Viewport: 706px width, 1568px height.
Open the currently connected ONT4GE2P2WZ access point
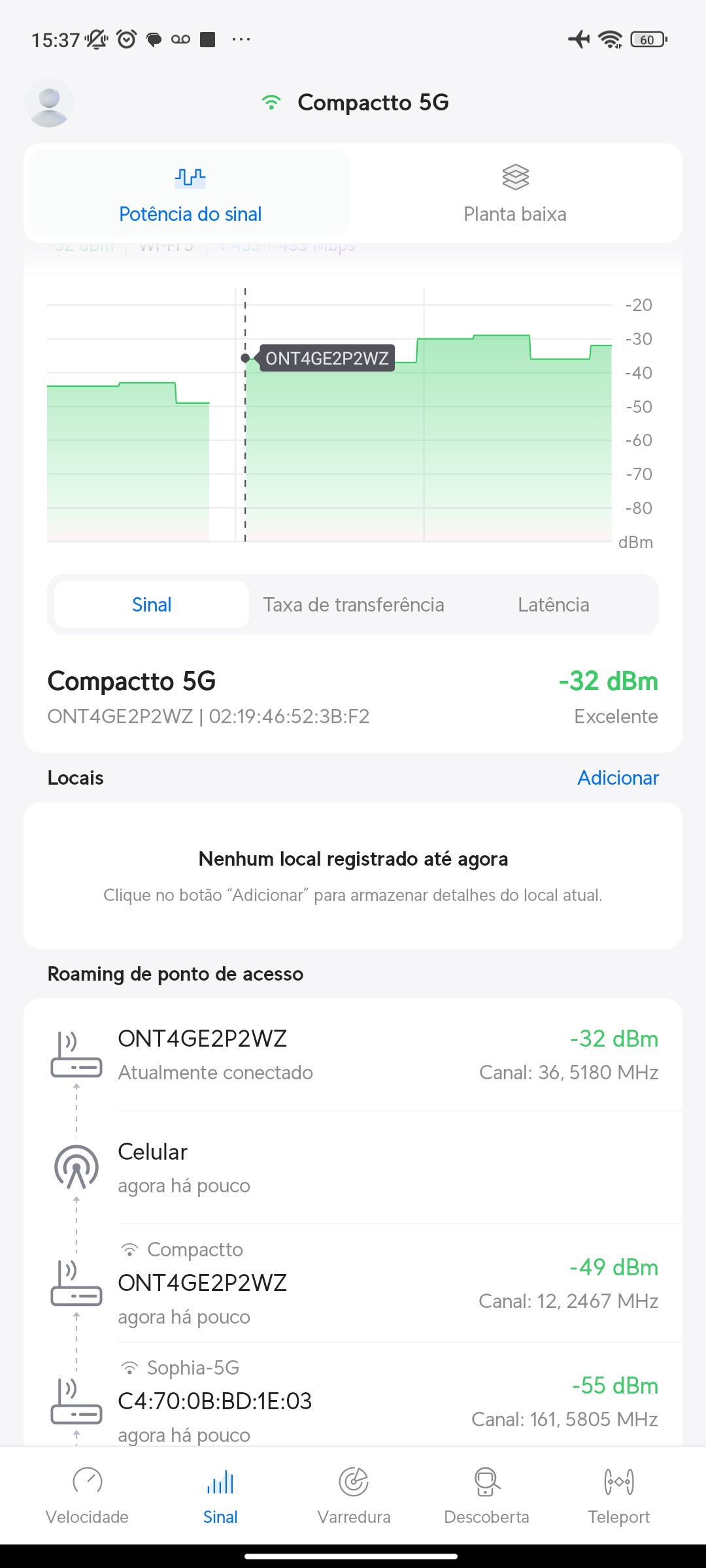click(x=353, y=1054)
